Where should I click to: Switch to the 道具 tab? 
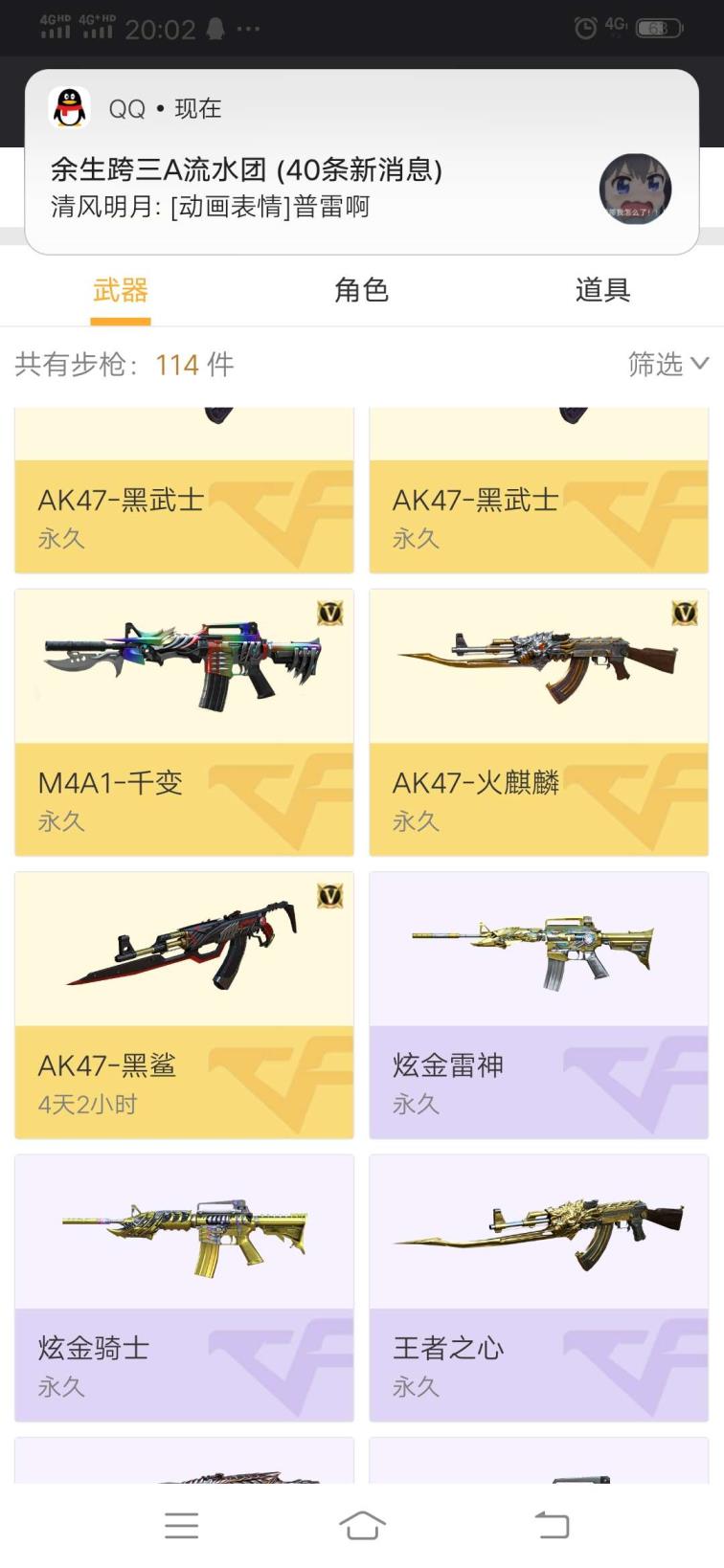pyautogui.click(x=602, y=290)
